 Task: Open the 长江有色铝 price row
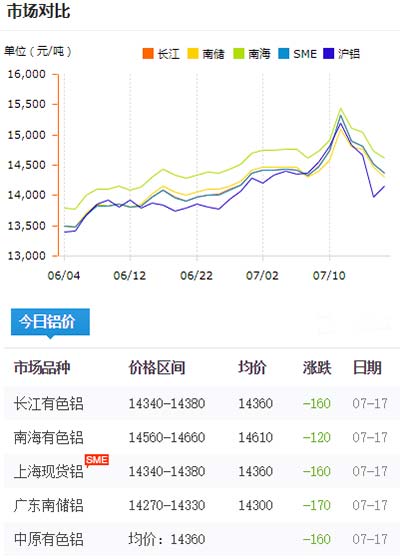201,404
